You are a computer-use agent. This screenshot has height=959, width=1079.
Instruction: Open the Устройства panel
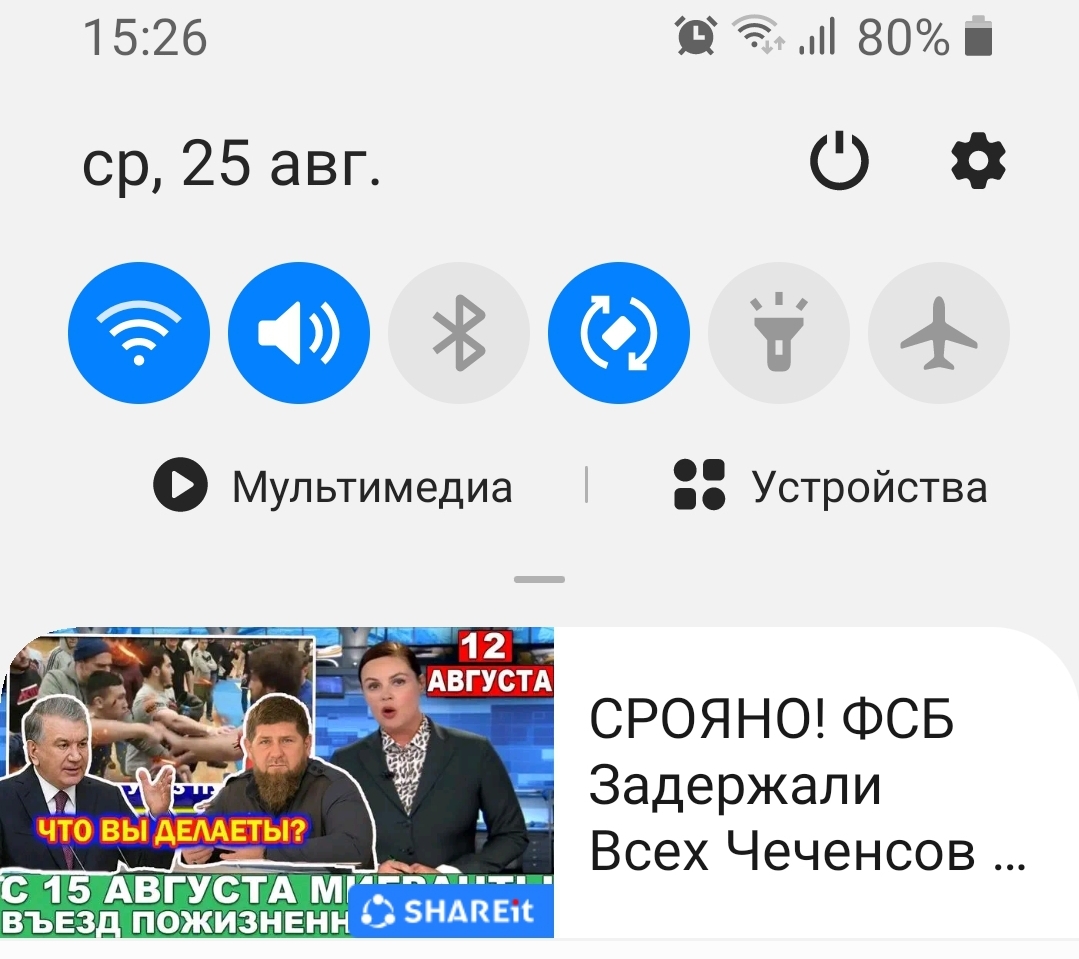click(830, 487)
